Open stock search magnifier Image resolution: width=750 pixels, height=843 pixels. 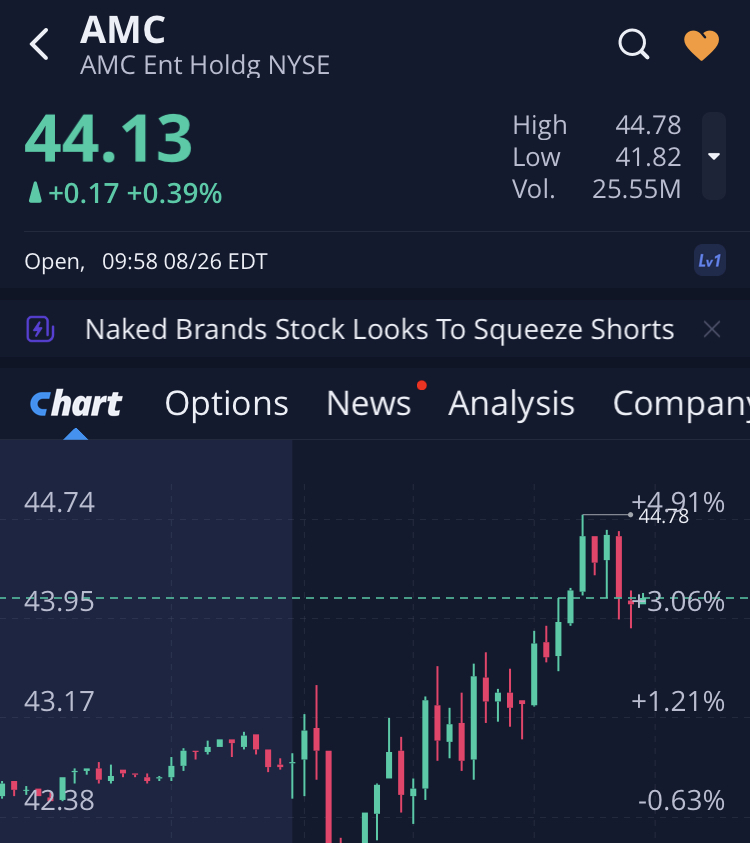[634, 44]
